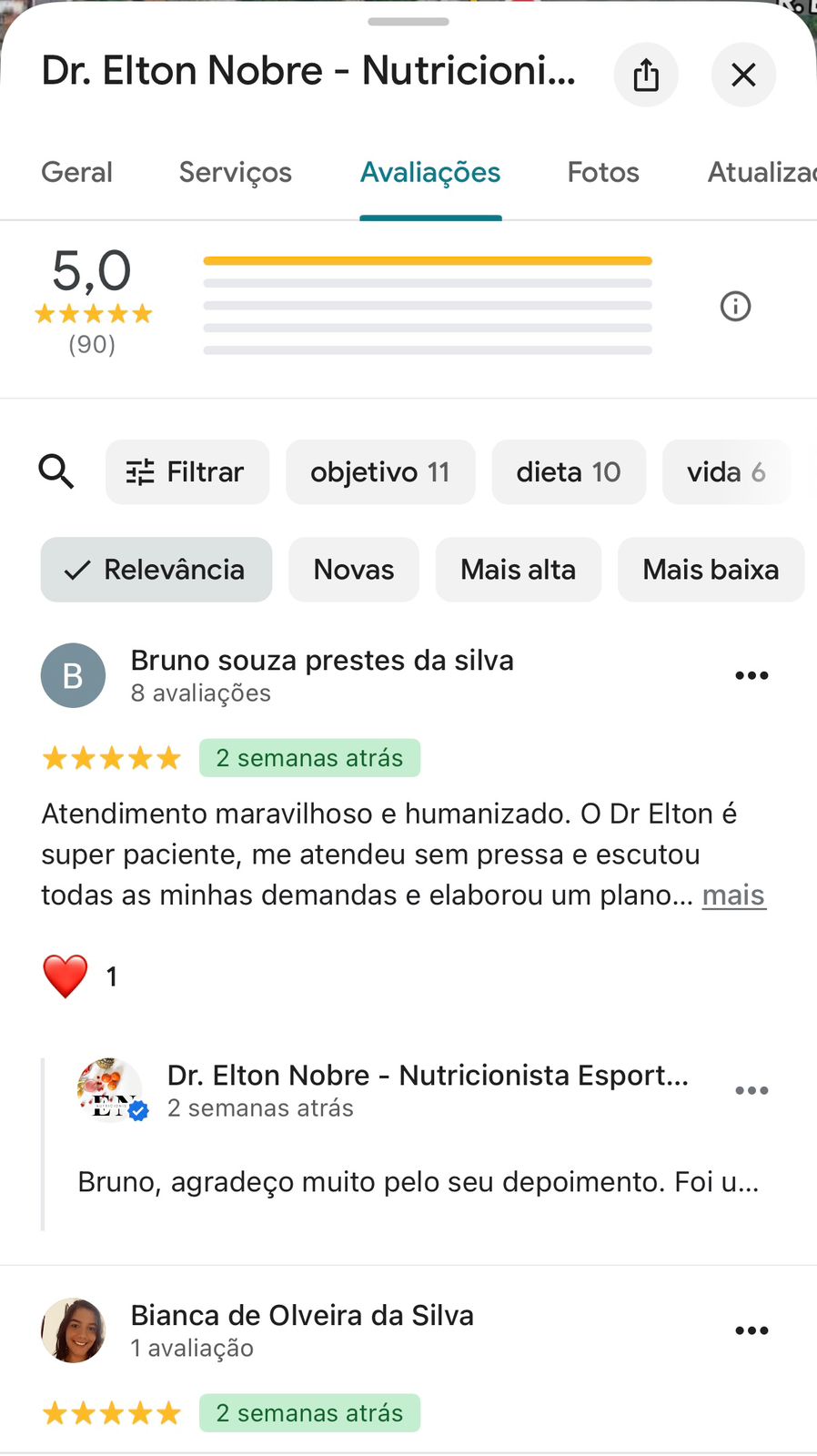The height and width of the screenshot is (1456, 817).
Task: Open the Serviços tab
Action: click(x=235, y=172)
